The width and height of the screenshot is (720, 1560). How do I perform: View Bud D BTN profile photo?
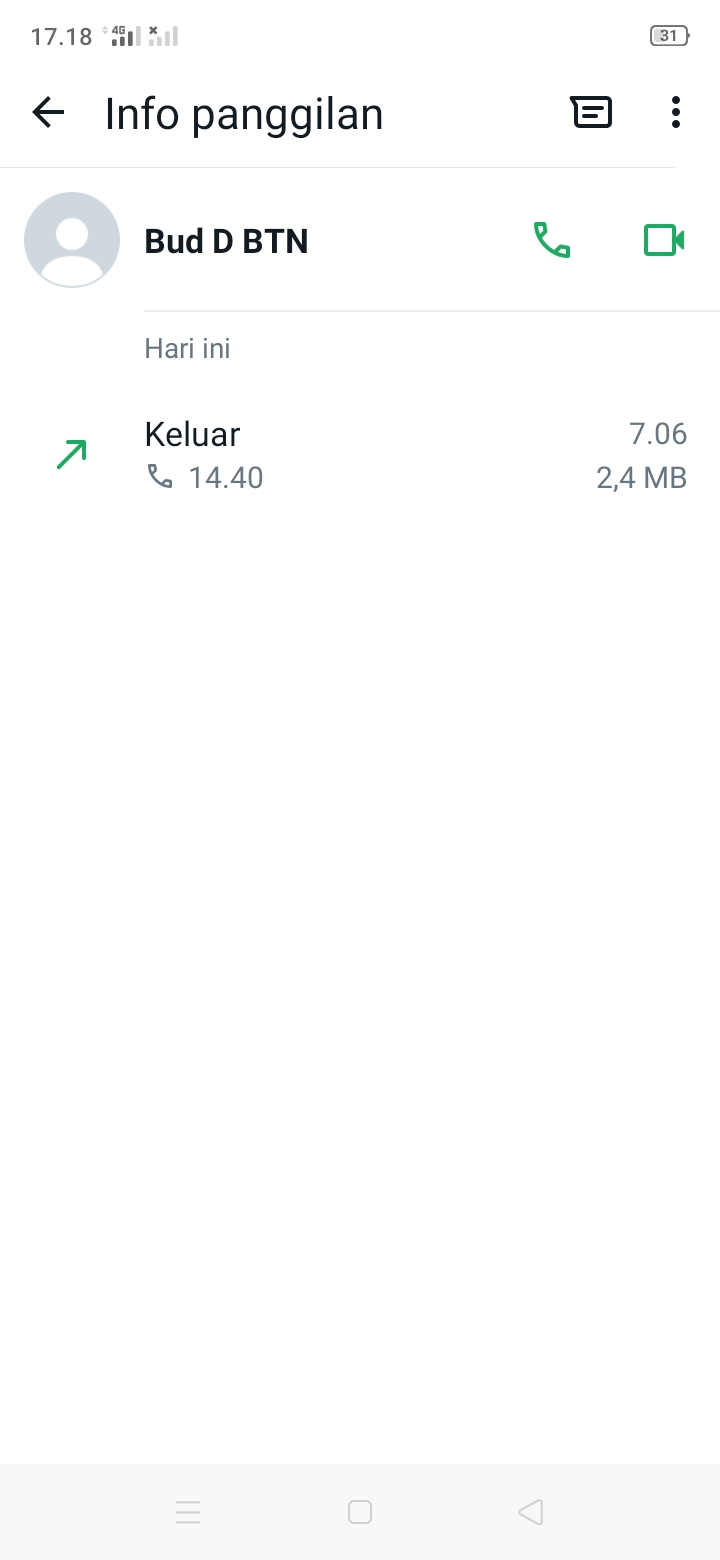(x=72, y=240)
